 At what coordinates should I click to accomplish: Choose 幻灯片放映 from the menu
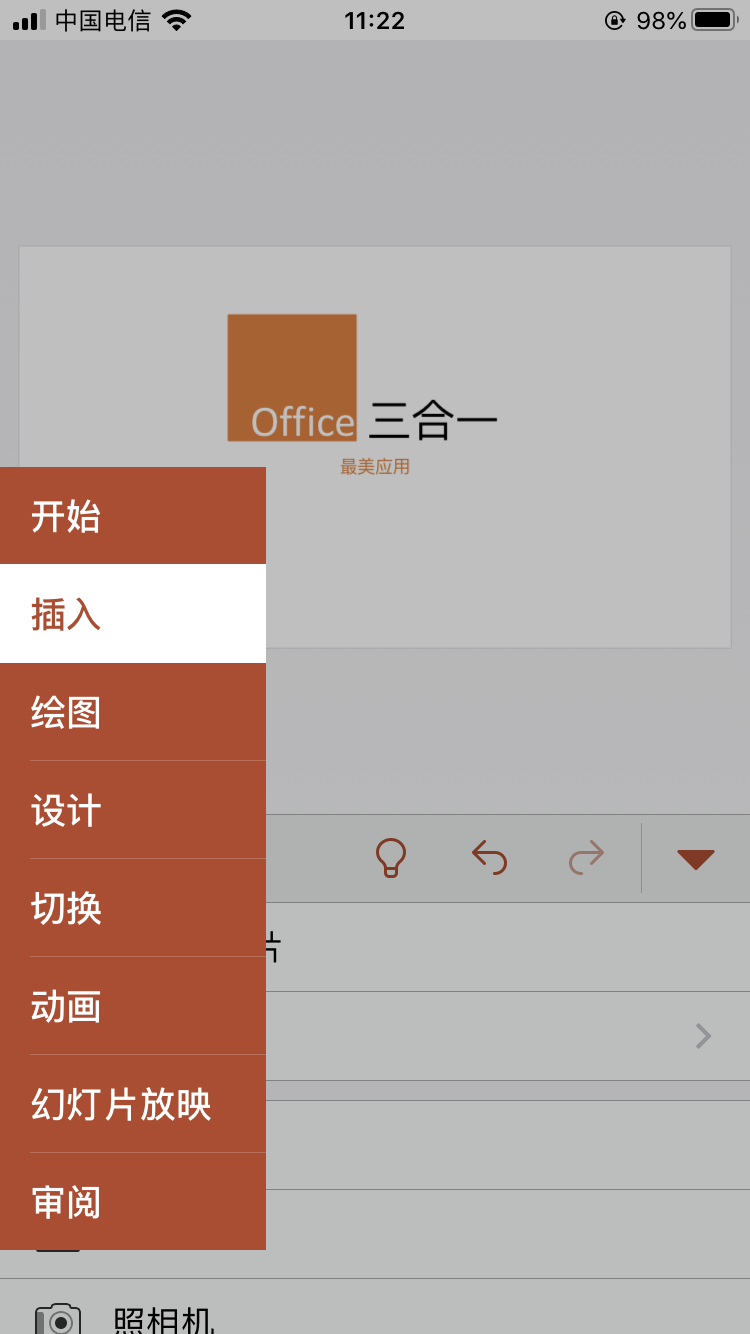pyautogui.click(x=133, y=1104)
